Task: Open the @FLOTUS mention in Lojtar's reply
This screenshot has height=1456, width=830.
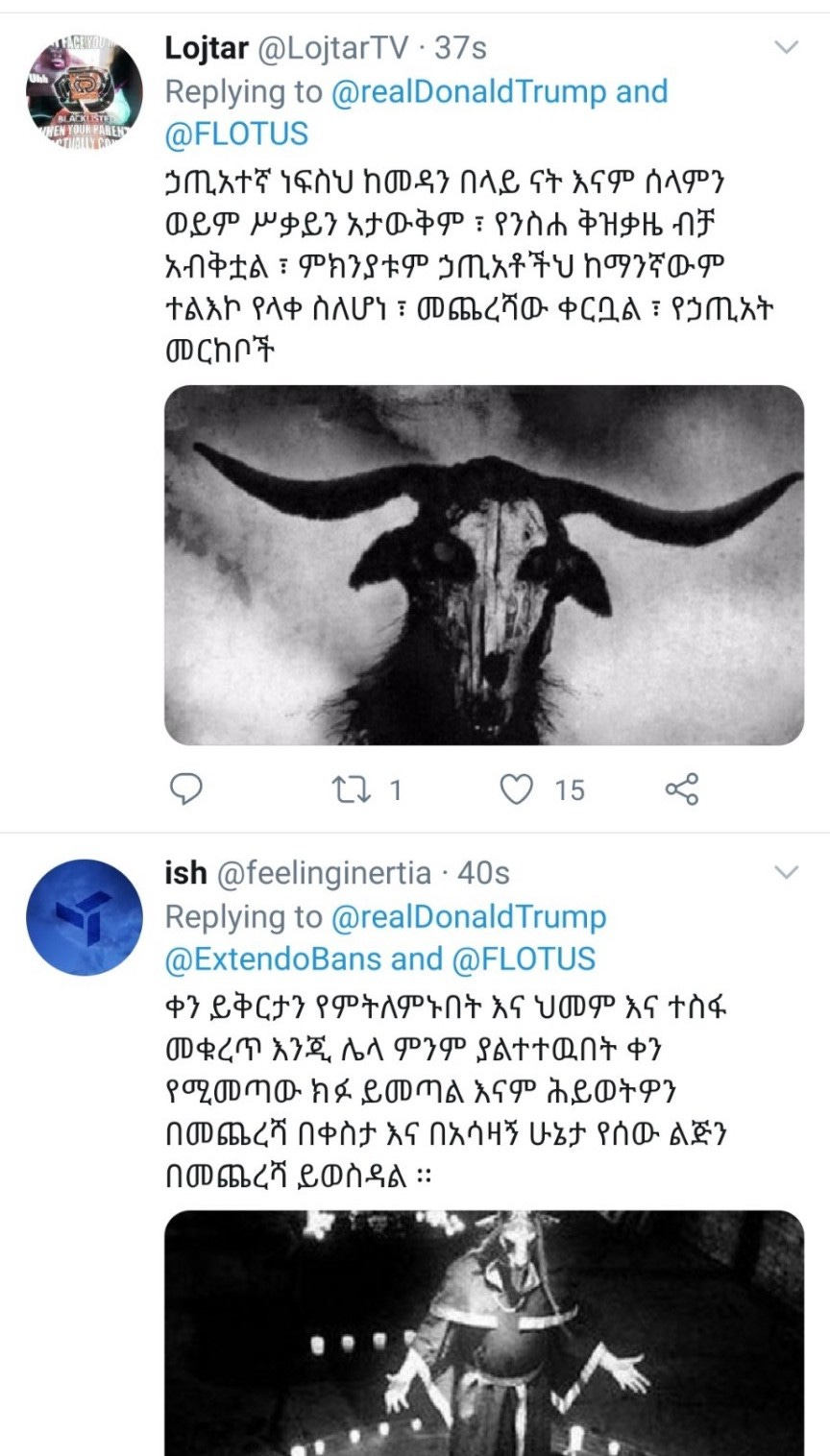Action: pyautogui.click(x=237, y=134)
